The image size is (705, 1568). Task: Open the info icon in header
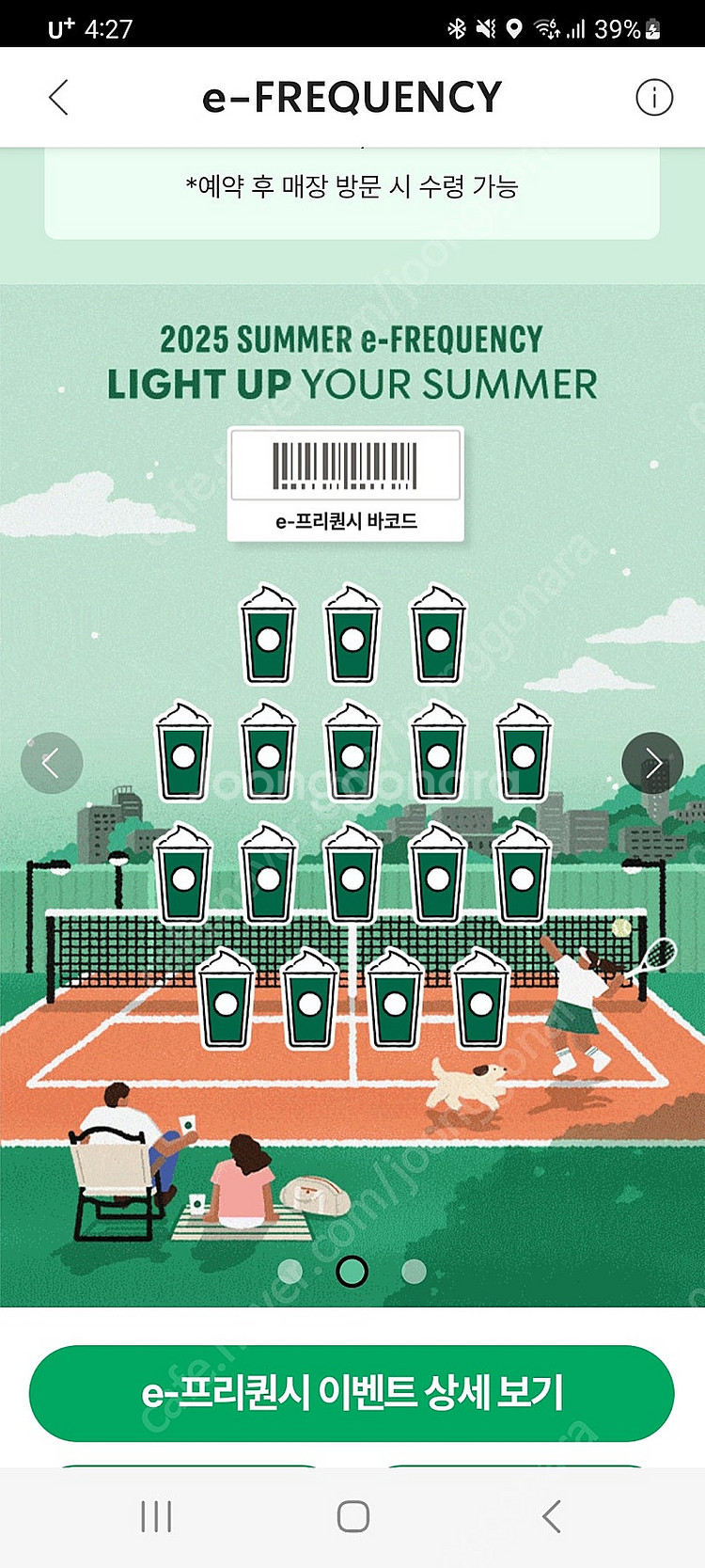pyautogui.click(x=654, y=97)
